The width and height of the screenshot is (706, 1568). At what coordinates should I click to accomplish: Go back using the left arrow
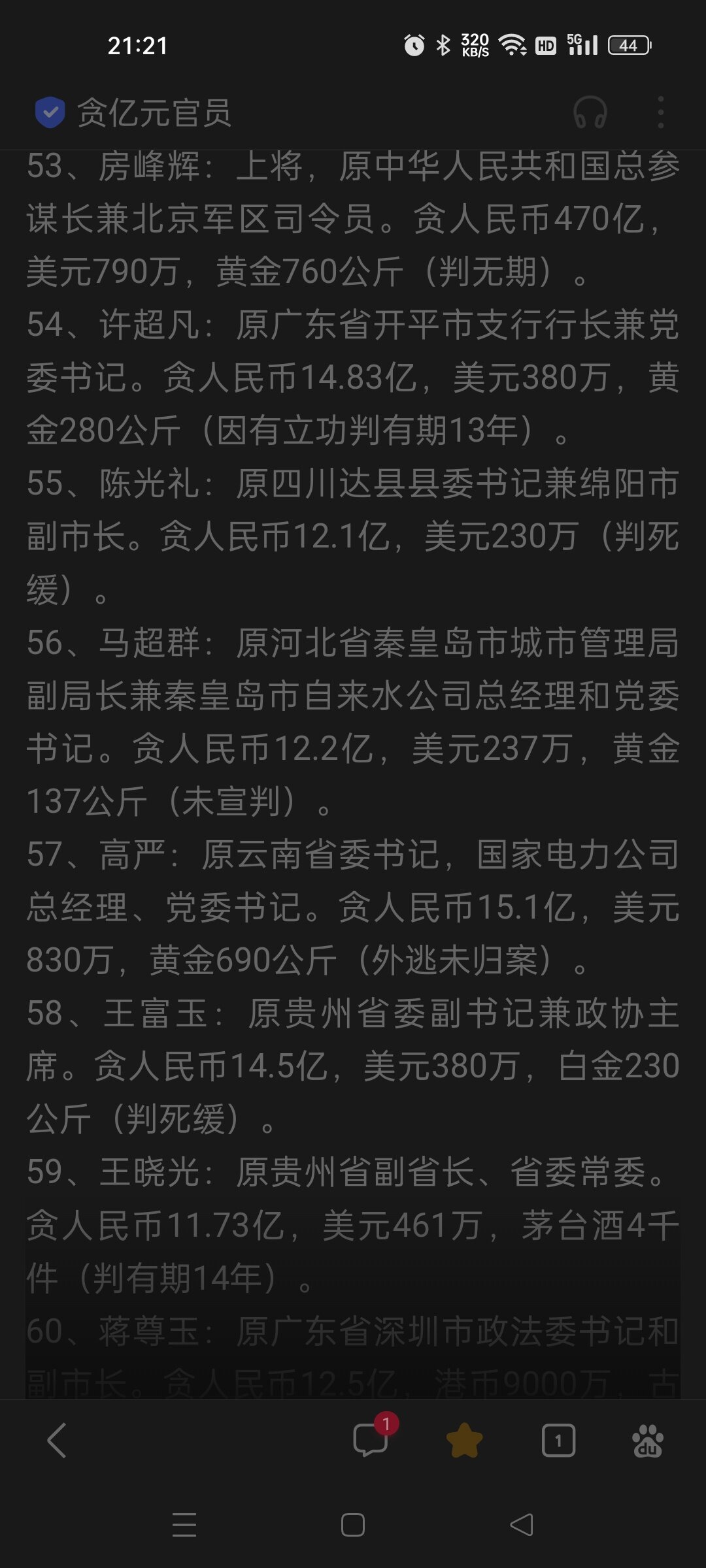[58, 1441]
